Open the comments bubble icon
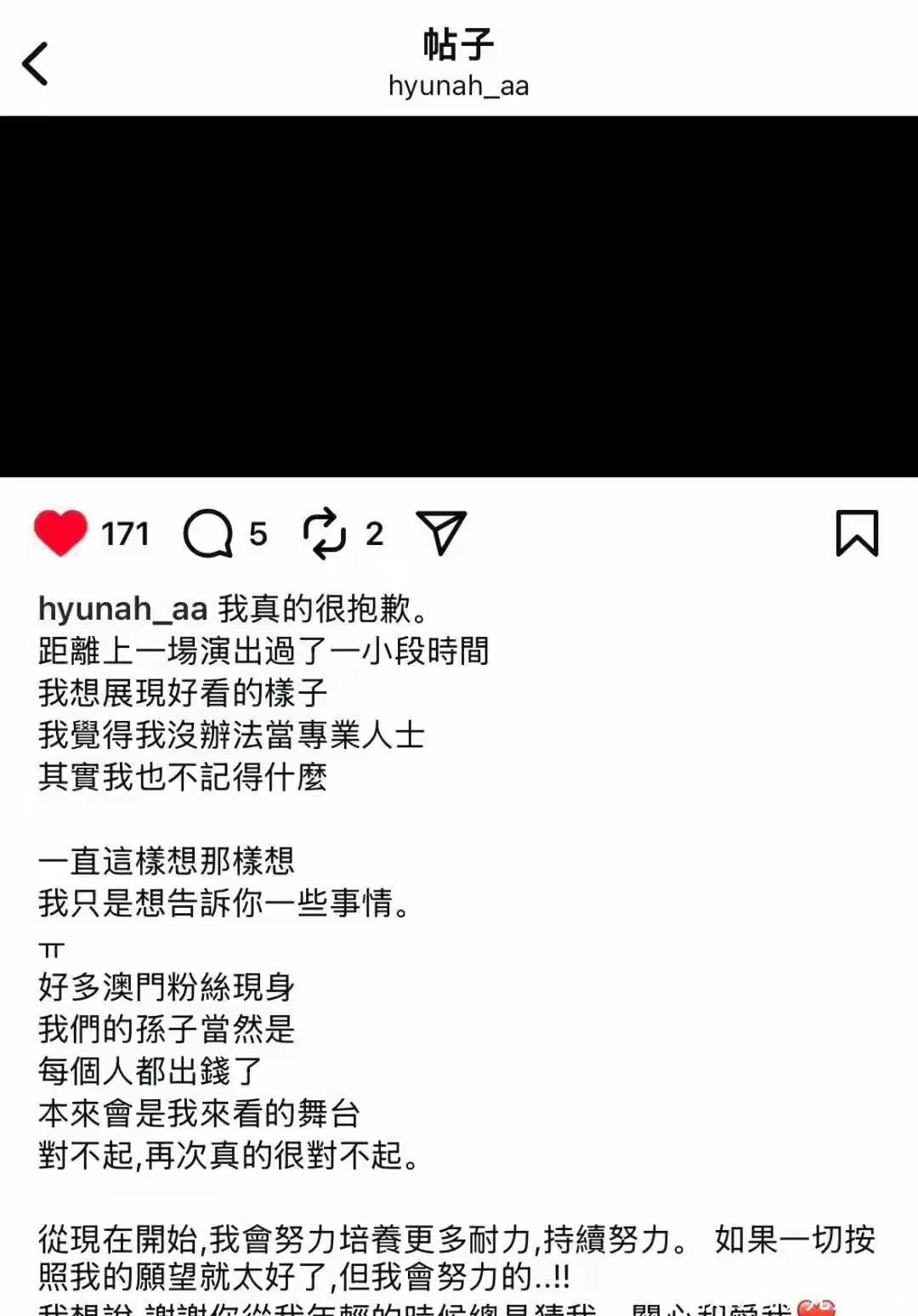 [208, 533]
